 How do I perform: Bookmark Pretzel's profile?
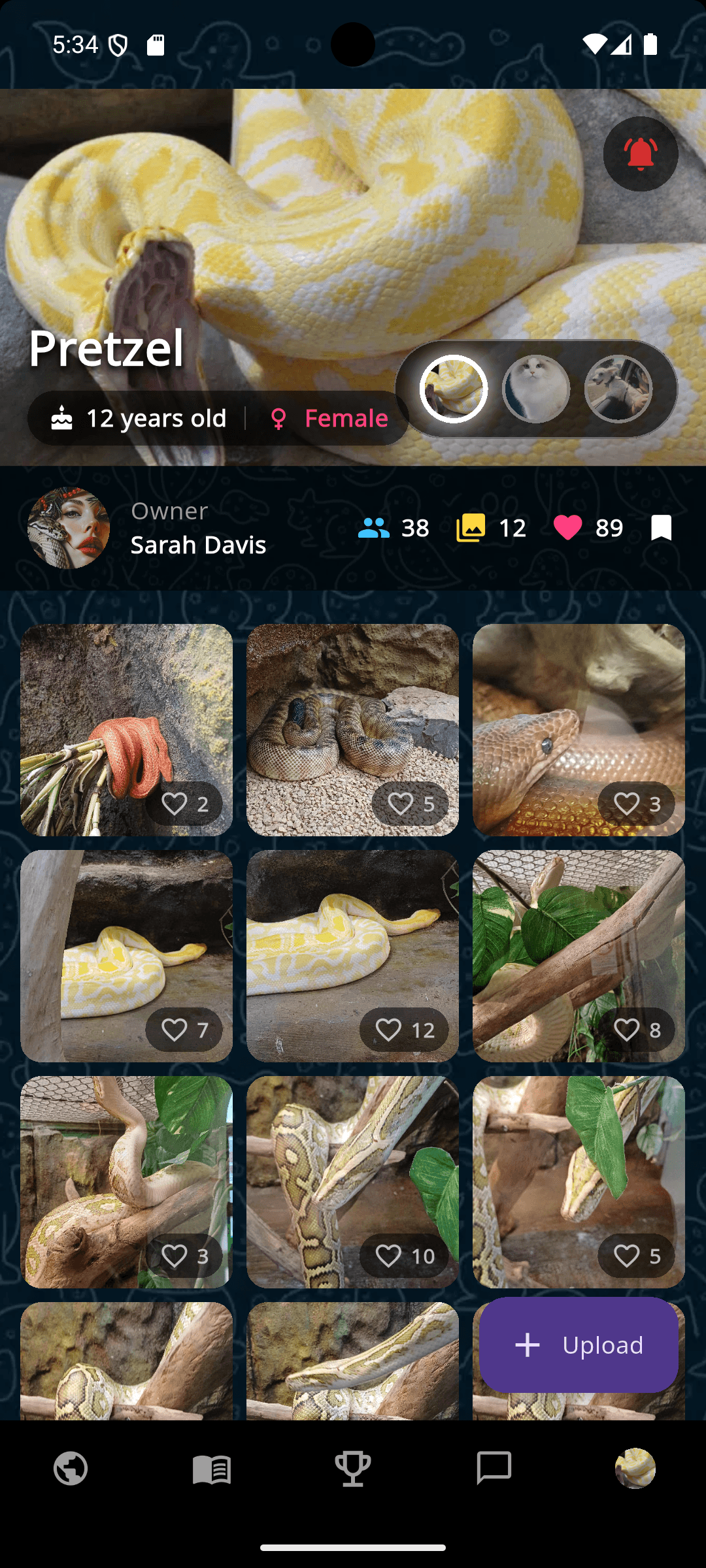click(x=661, y=528)
